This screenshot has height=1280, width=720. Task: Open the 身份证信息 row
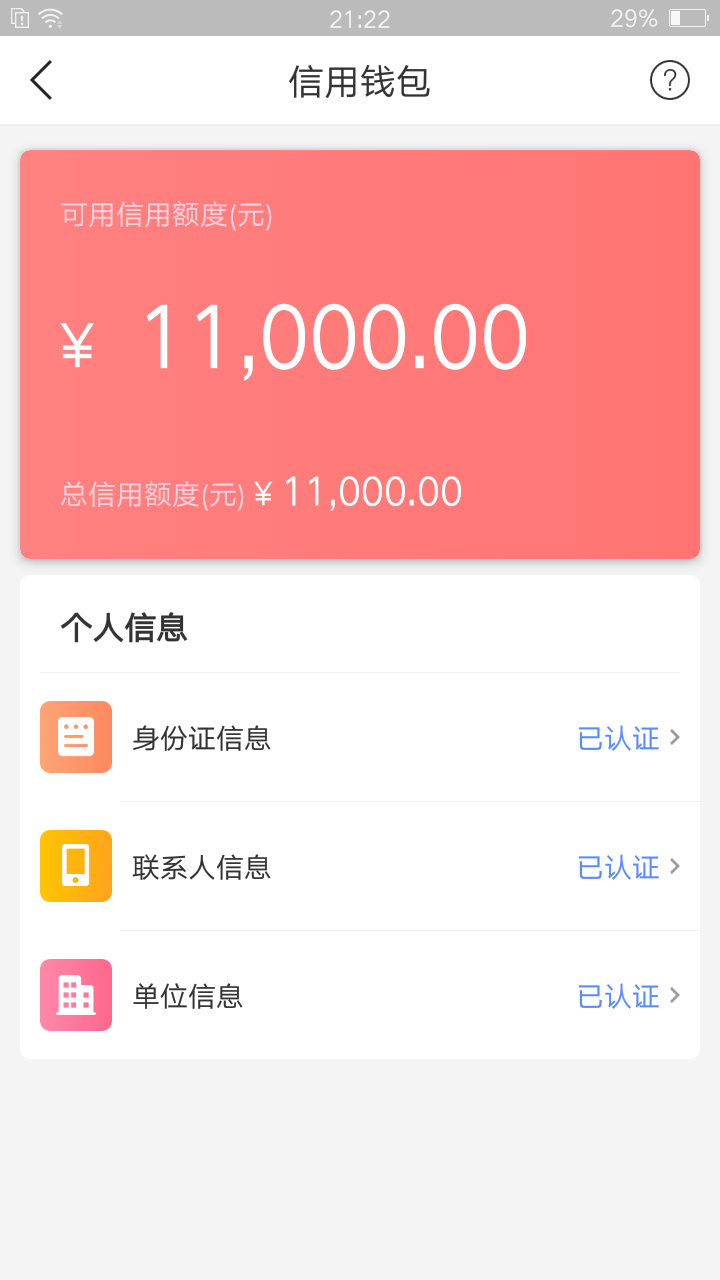tap(360, 738)
